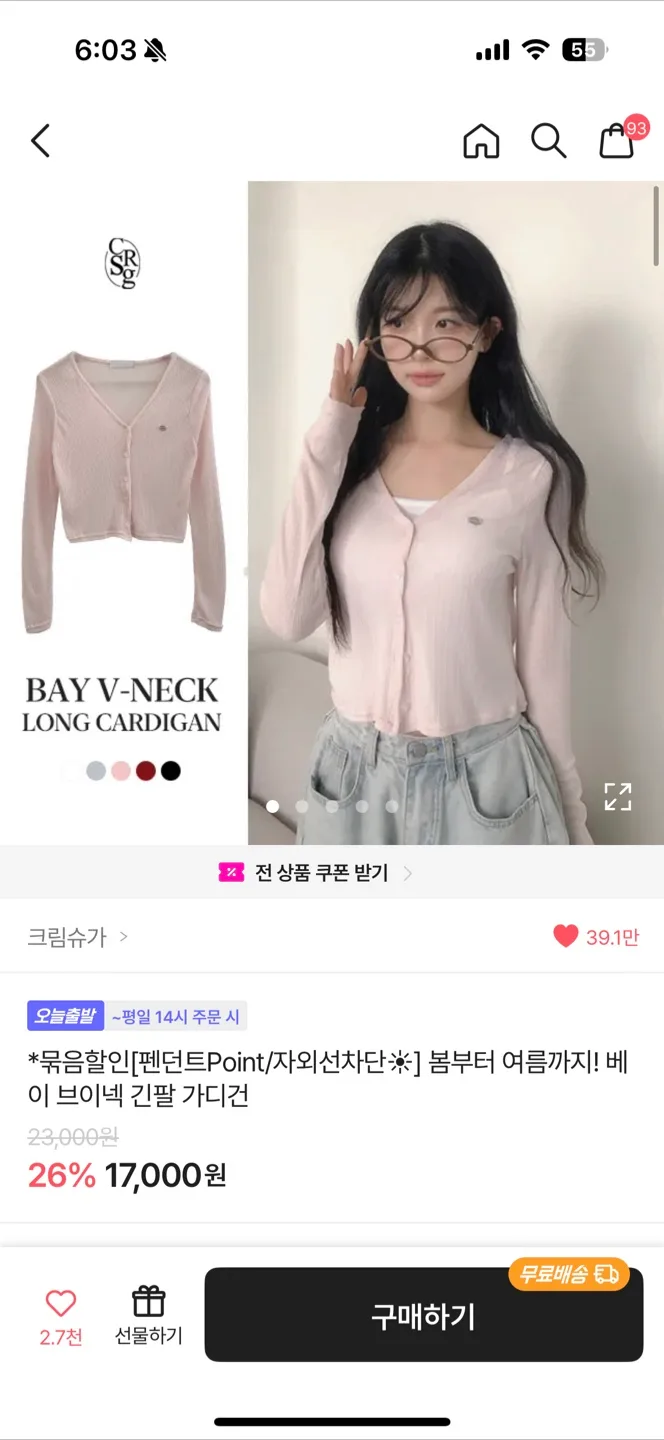Open the shopping bag cart

[x=617, y=141]
